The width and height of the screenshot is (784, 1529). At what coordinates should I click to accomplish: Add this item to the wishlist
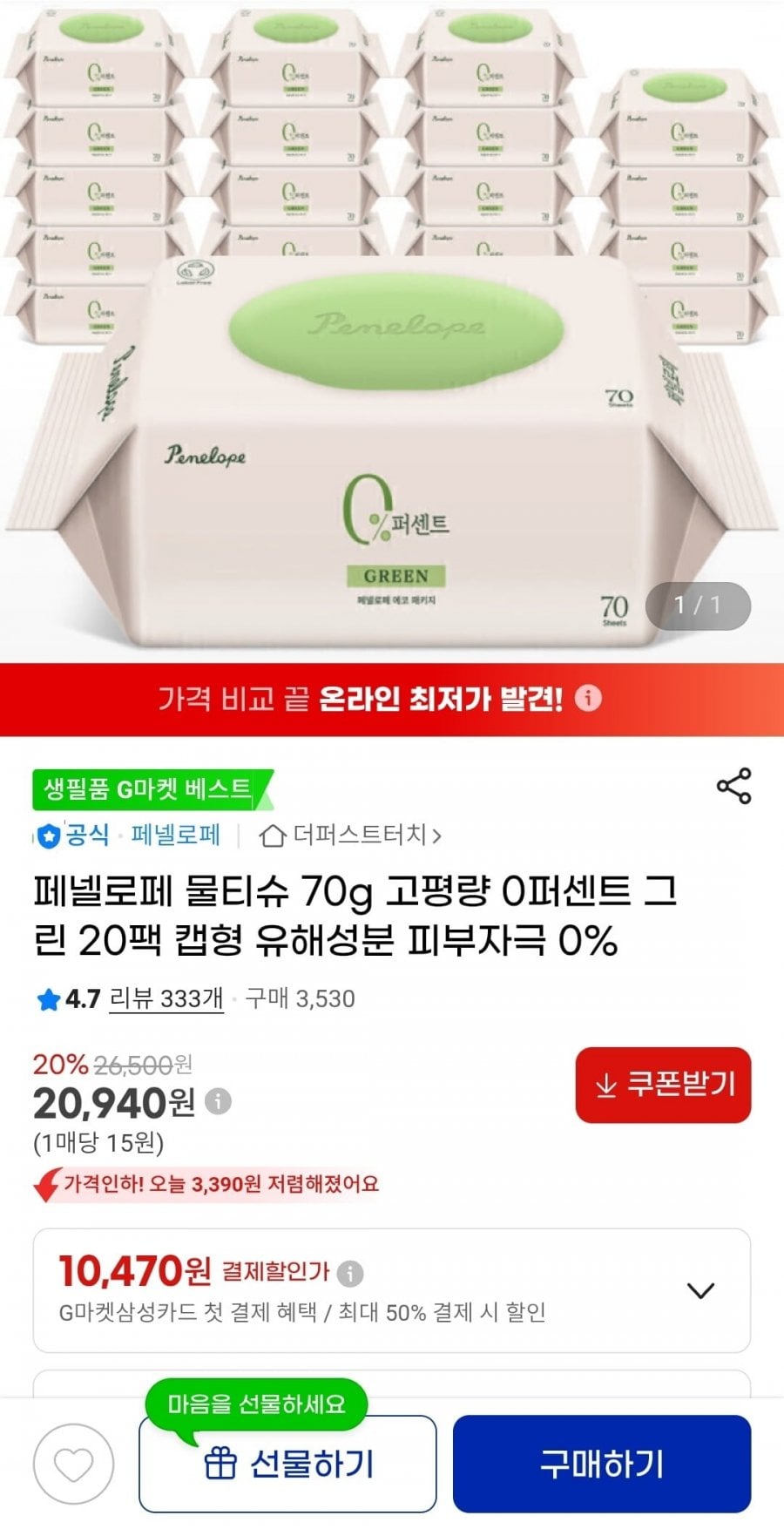(73, 1465)
